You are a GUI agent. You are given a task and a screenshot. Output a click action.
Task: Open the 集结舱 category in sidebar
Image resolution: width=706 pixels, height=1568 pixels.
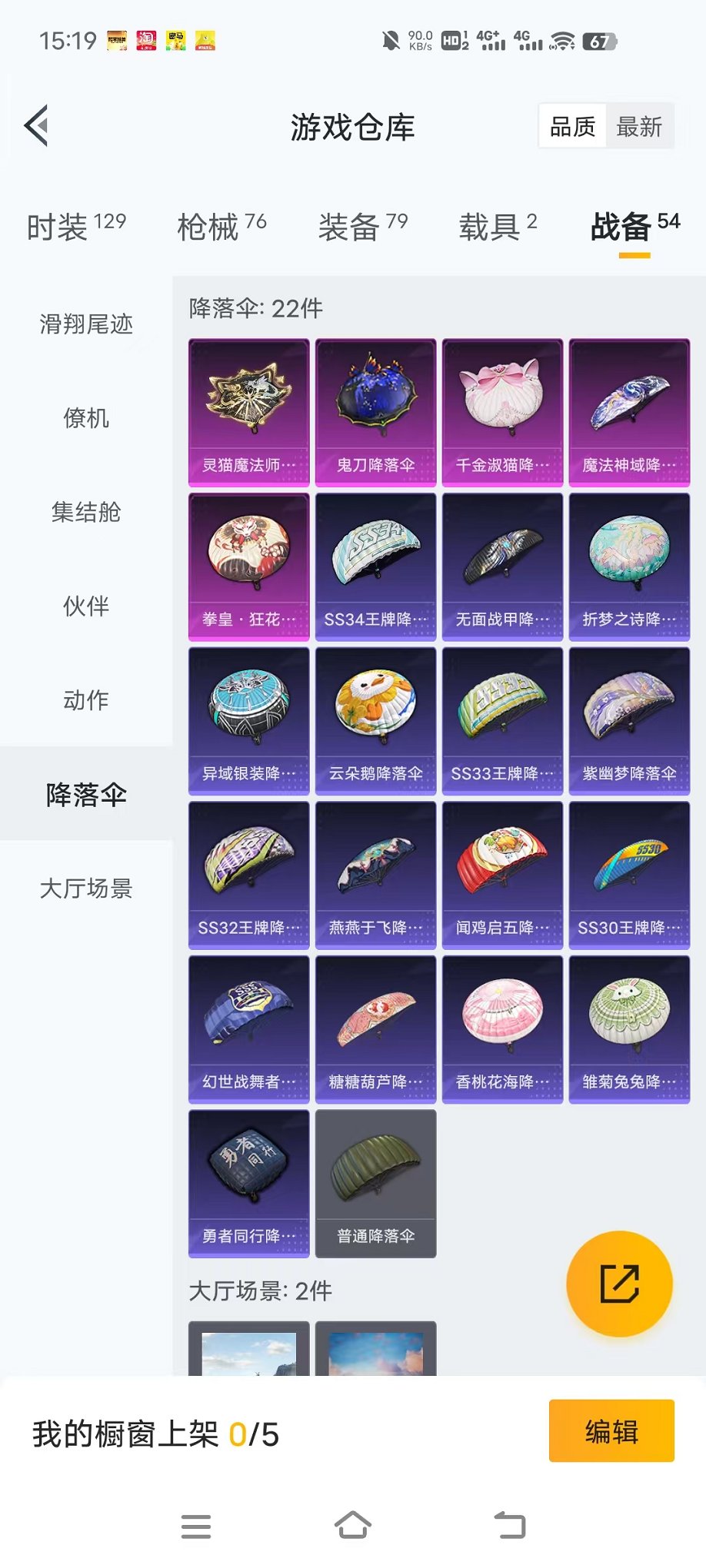pyautogui.click(x=86, y=513)
